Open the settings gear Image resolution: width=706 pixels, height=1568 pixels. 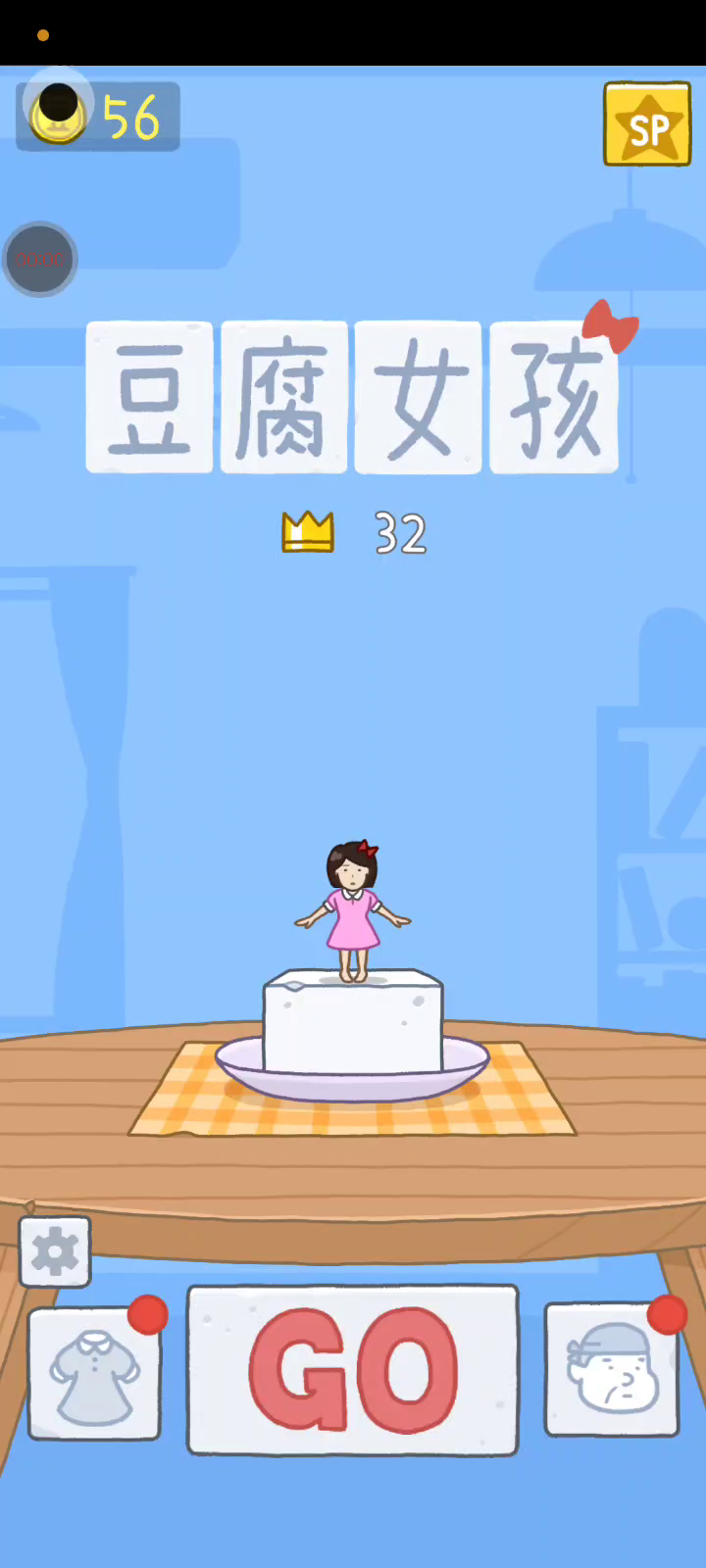point(55,1251)
